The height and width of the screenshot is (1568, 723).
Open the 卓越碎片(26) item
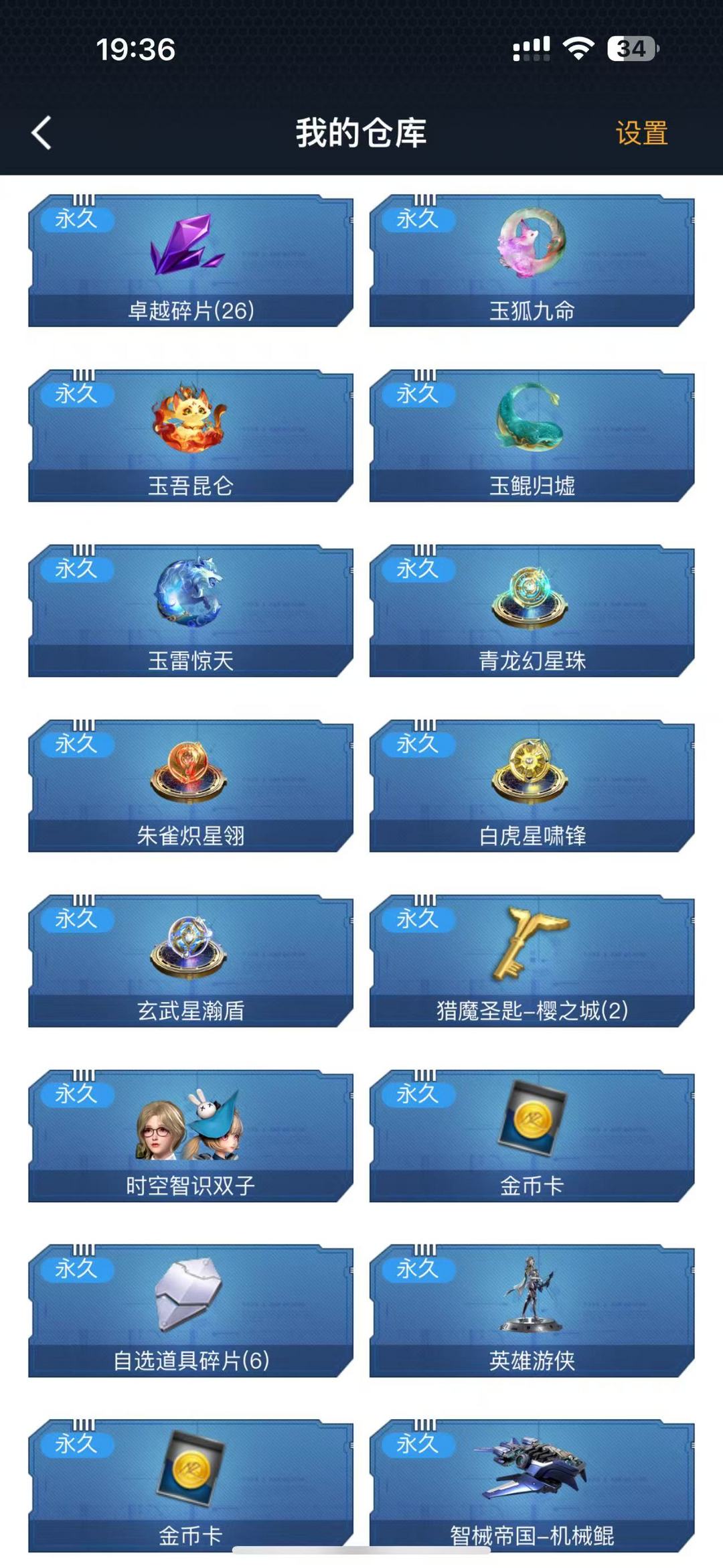point(191,261)
